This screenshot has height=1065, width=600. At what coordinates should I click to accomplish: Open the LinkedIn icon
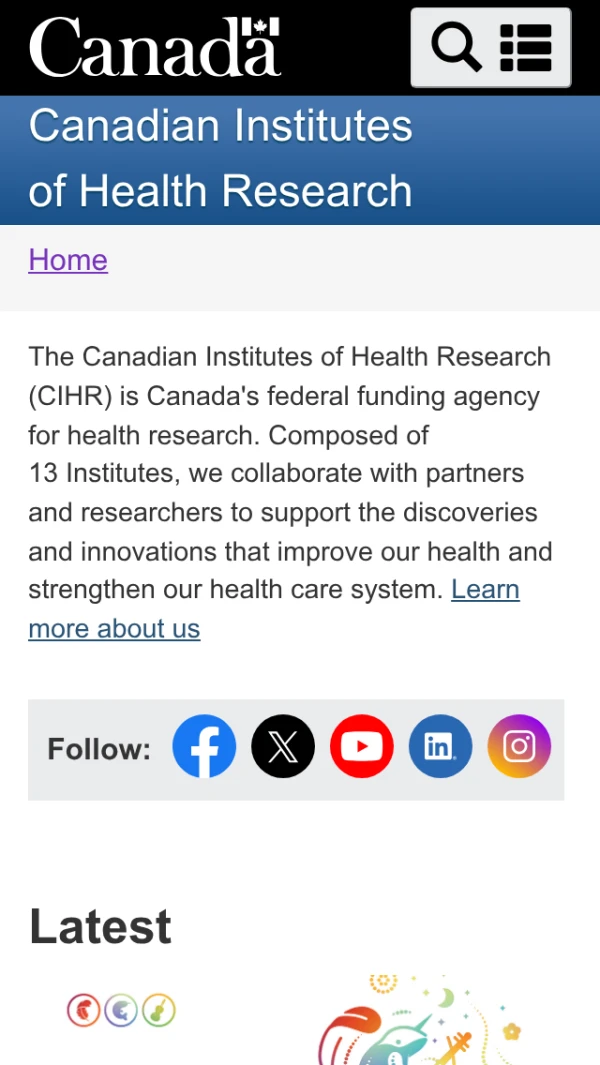pos(440,746)
